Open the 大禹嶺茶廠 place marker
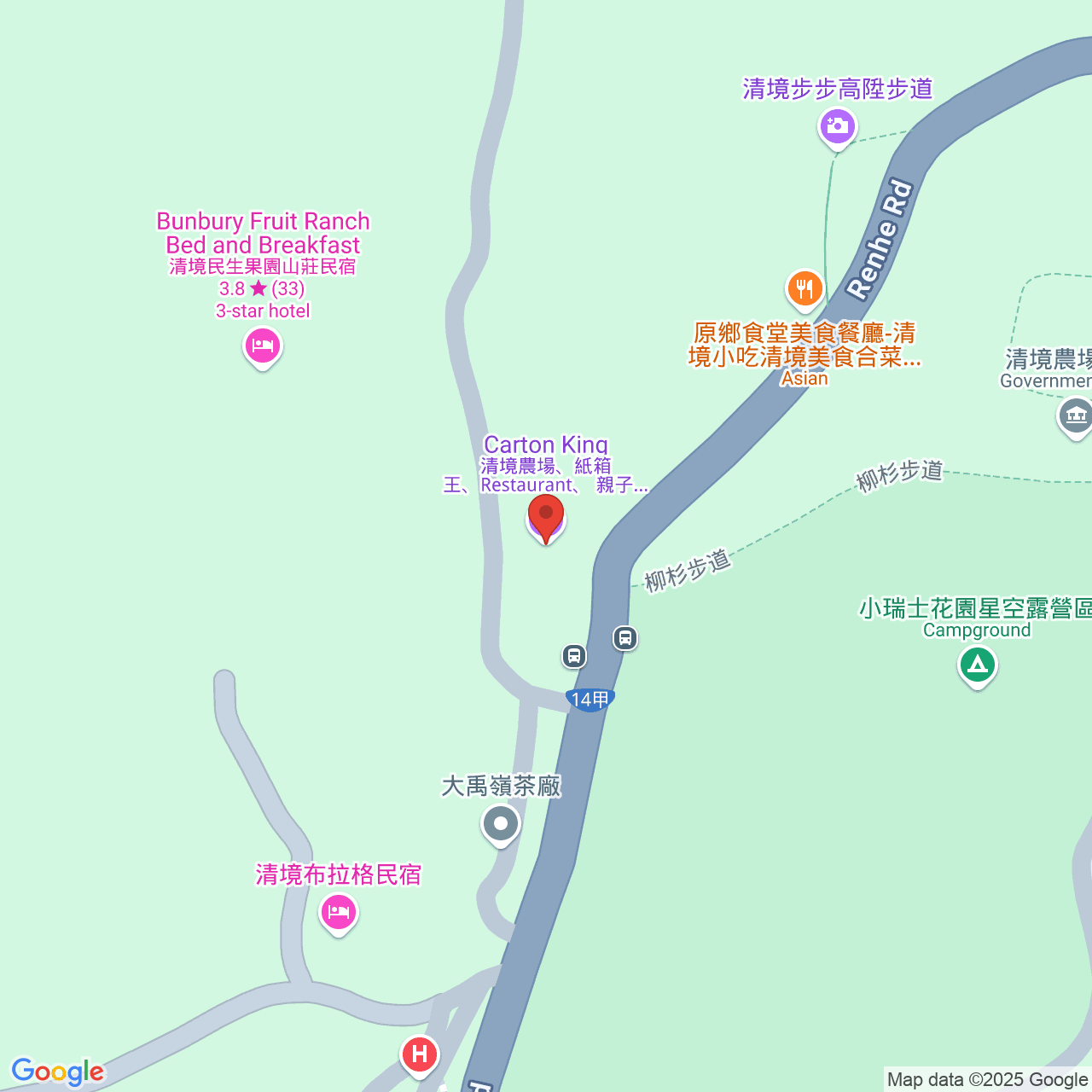 (501, 824)
